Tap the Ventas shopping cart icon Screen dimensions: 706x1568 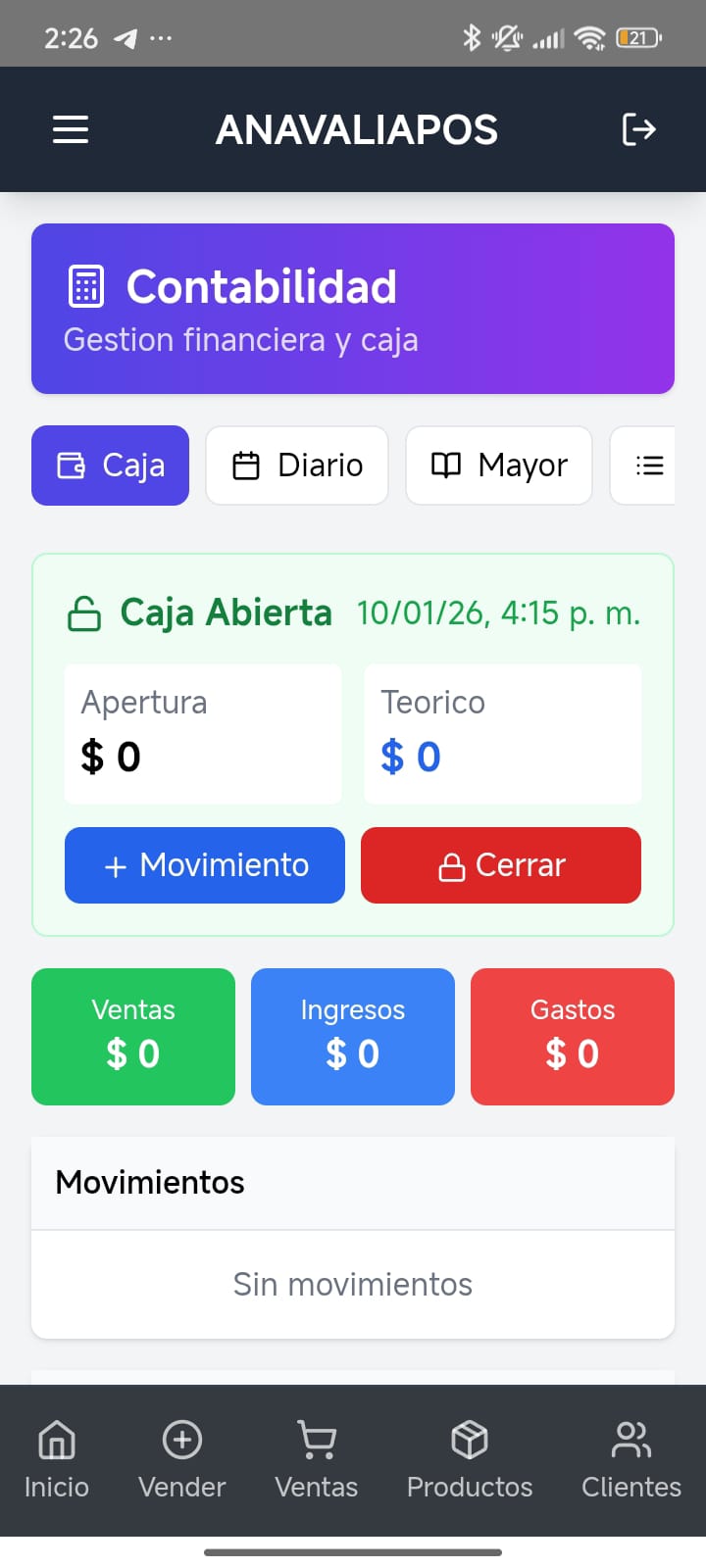(316, 1441)
